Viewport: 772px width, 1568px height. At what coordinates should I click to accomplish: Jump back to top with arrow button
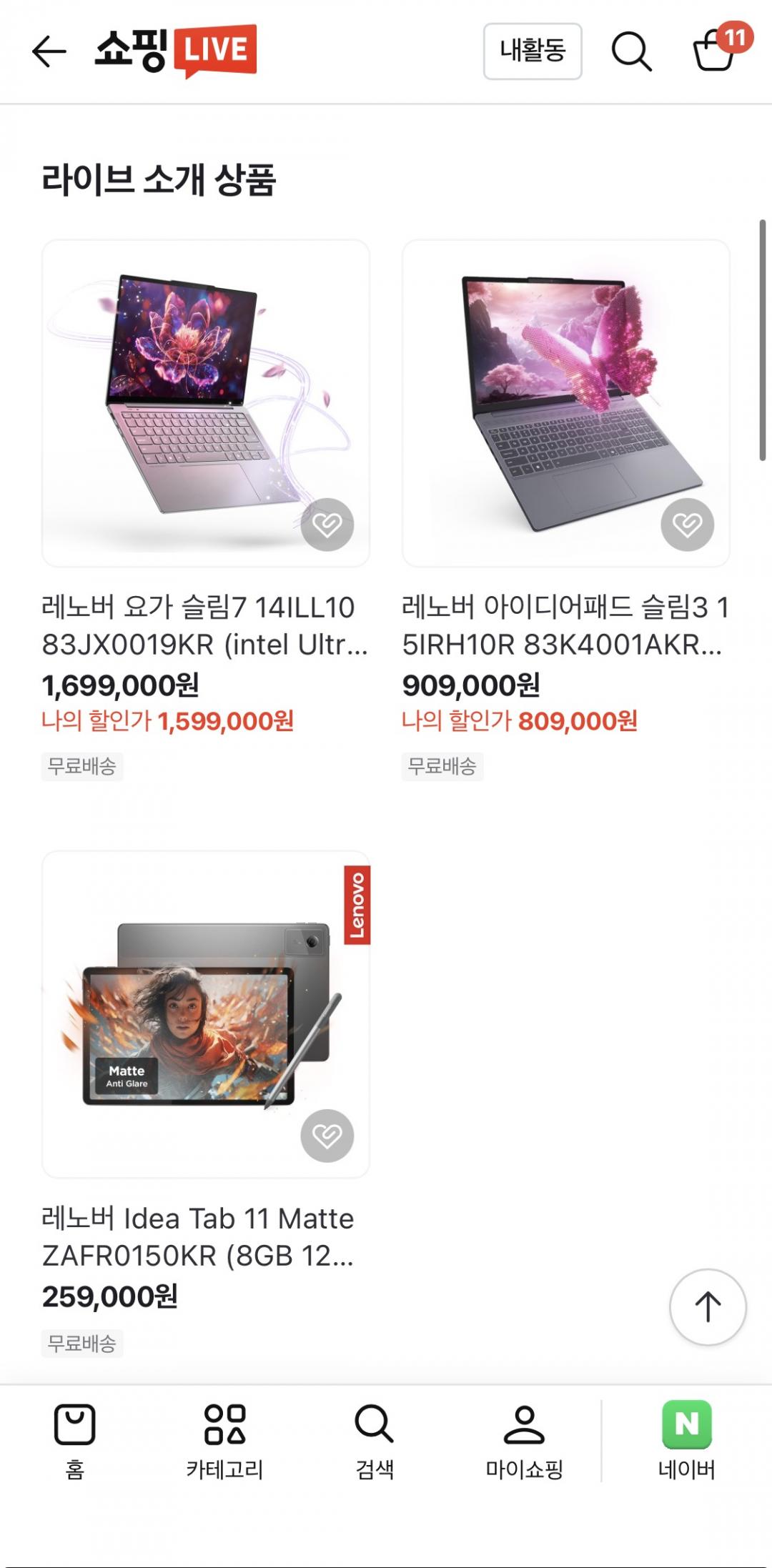[708, 1307]
